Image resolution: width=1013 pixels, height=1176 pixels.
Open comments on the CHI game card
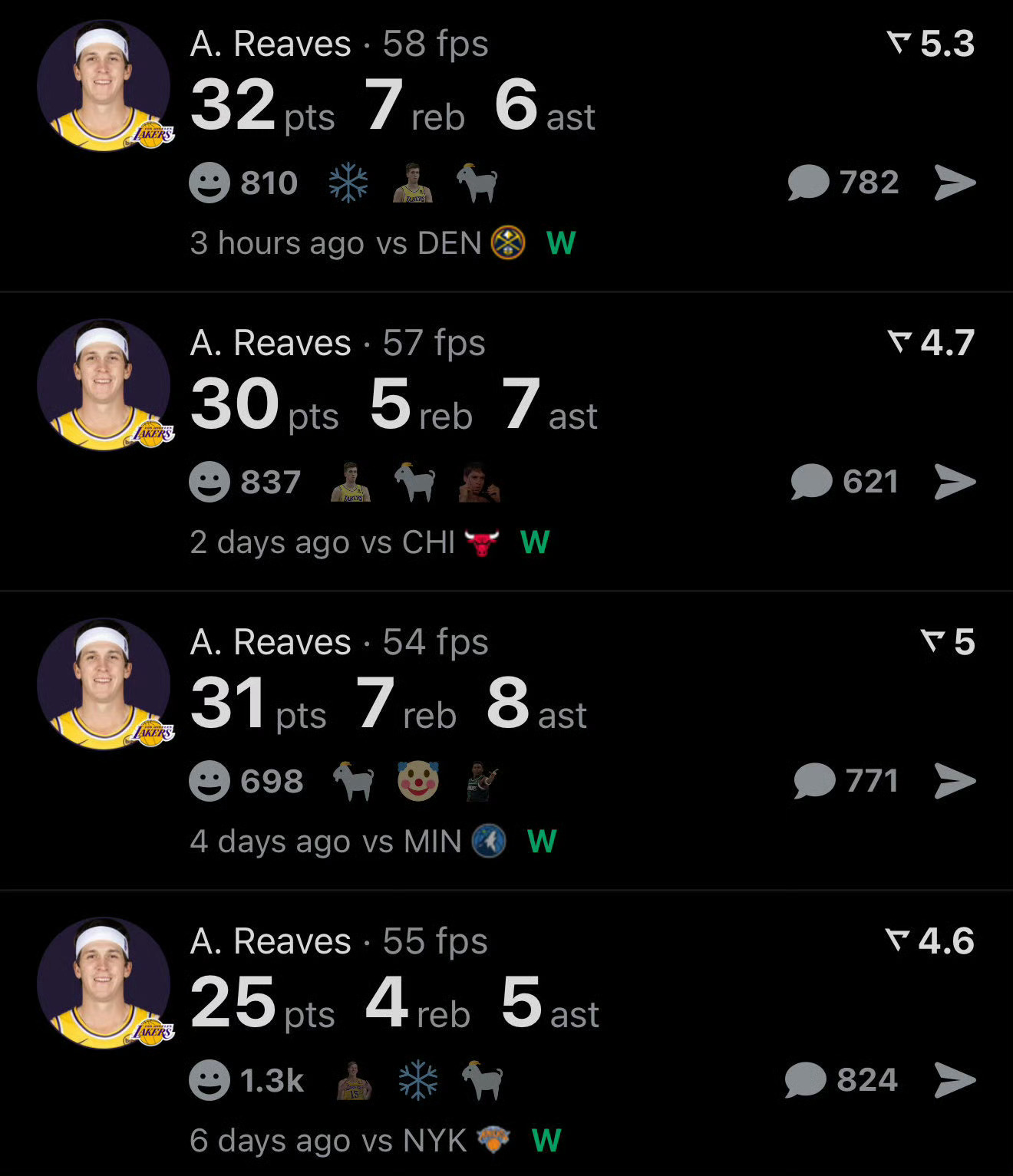pos(812,482)
